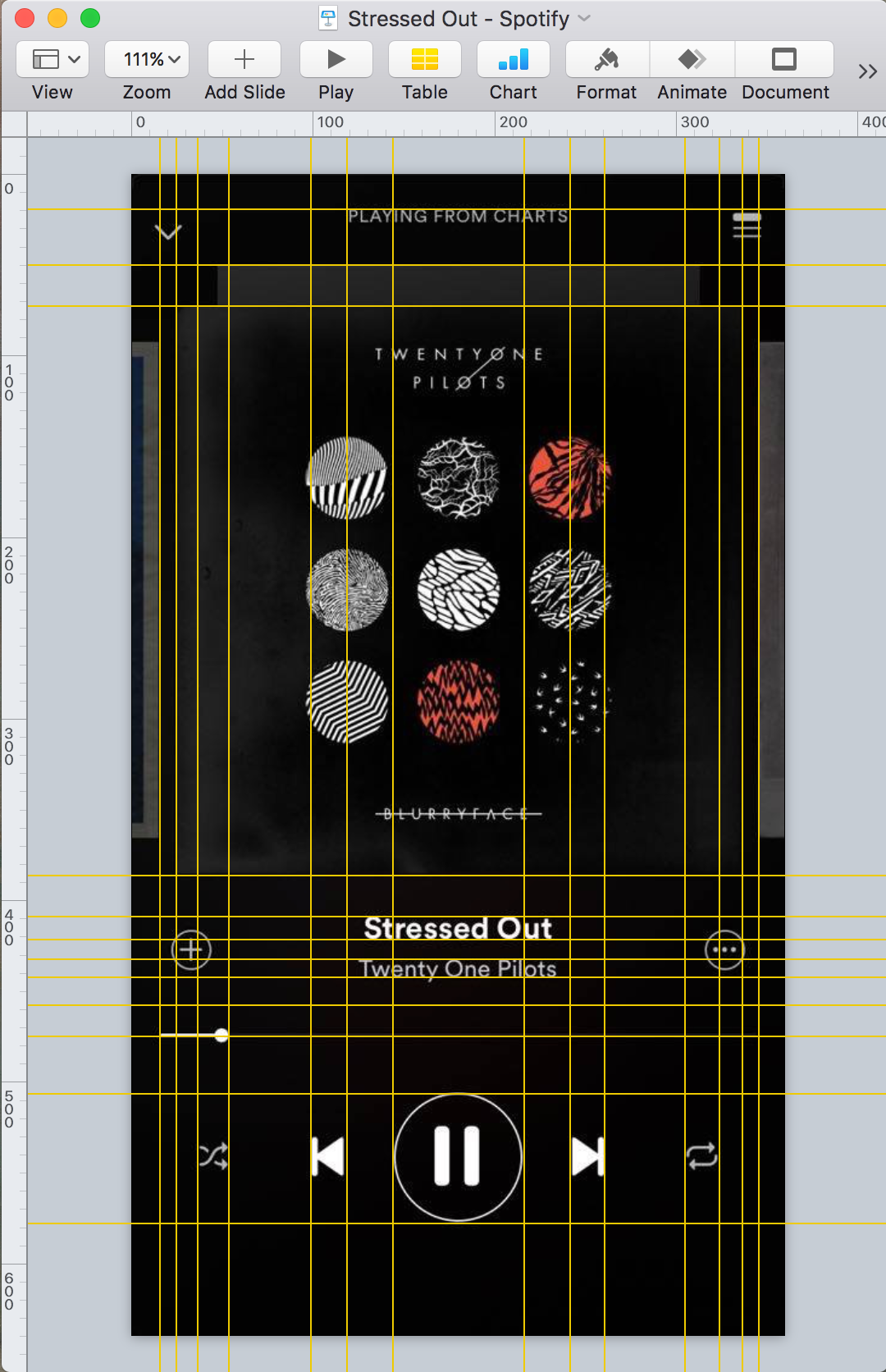This screenshot has width=886, height=1372.
Task: Add a new slide
Action: coord(244,60)
